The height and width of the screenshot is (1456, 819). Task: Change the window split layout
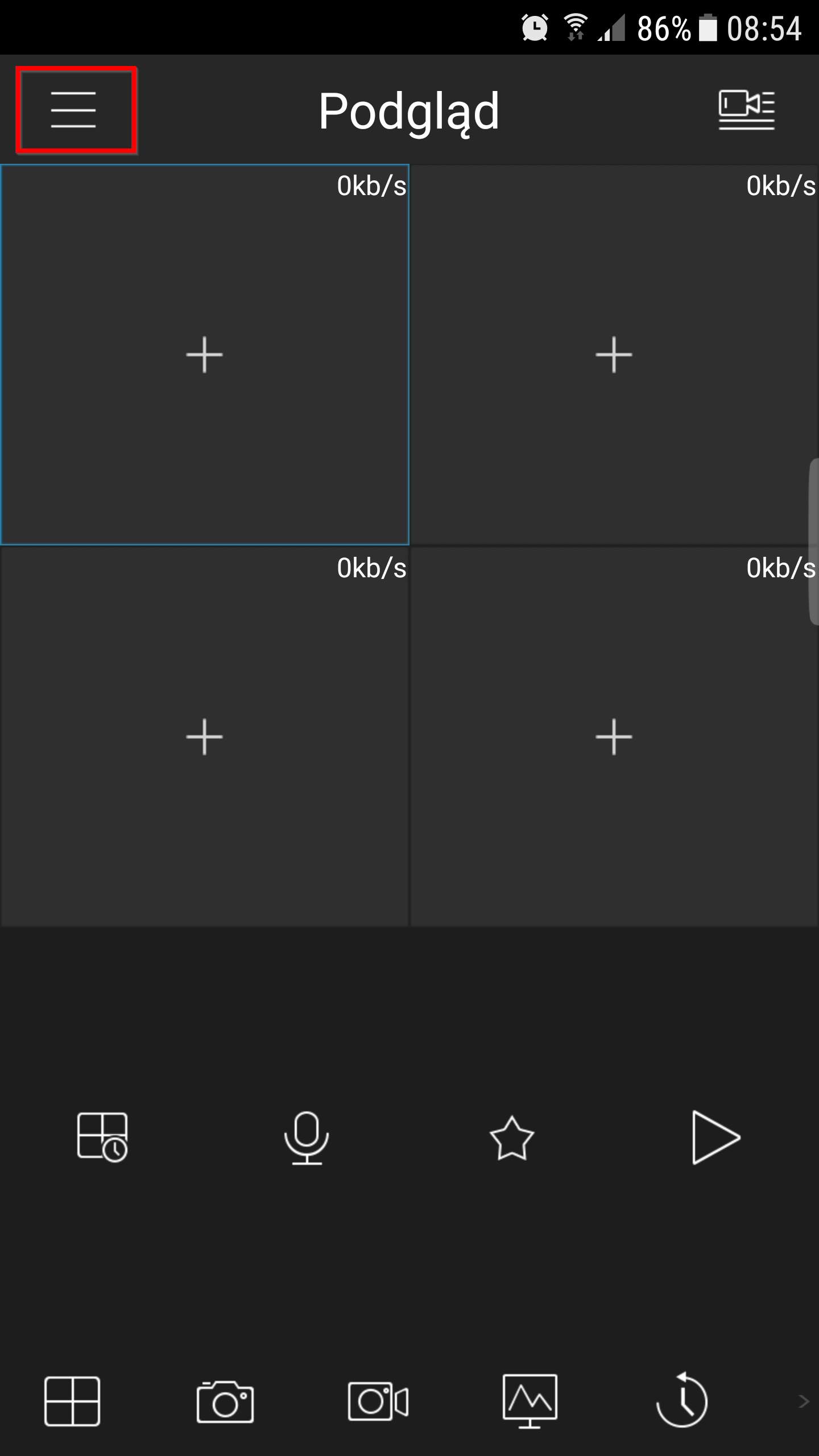(72, 1401)
